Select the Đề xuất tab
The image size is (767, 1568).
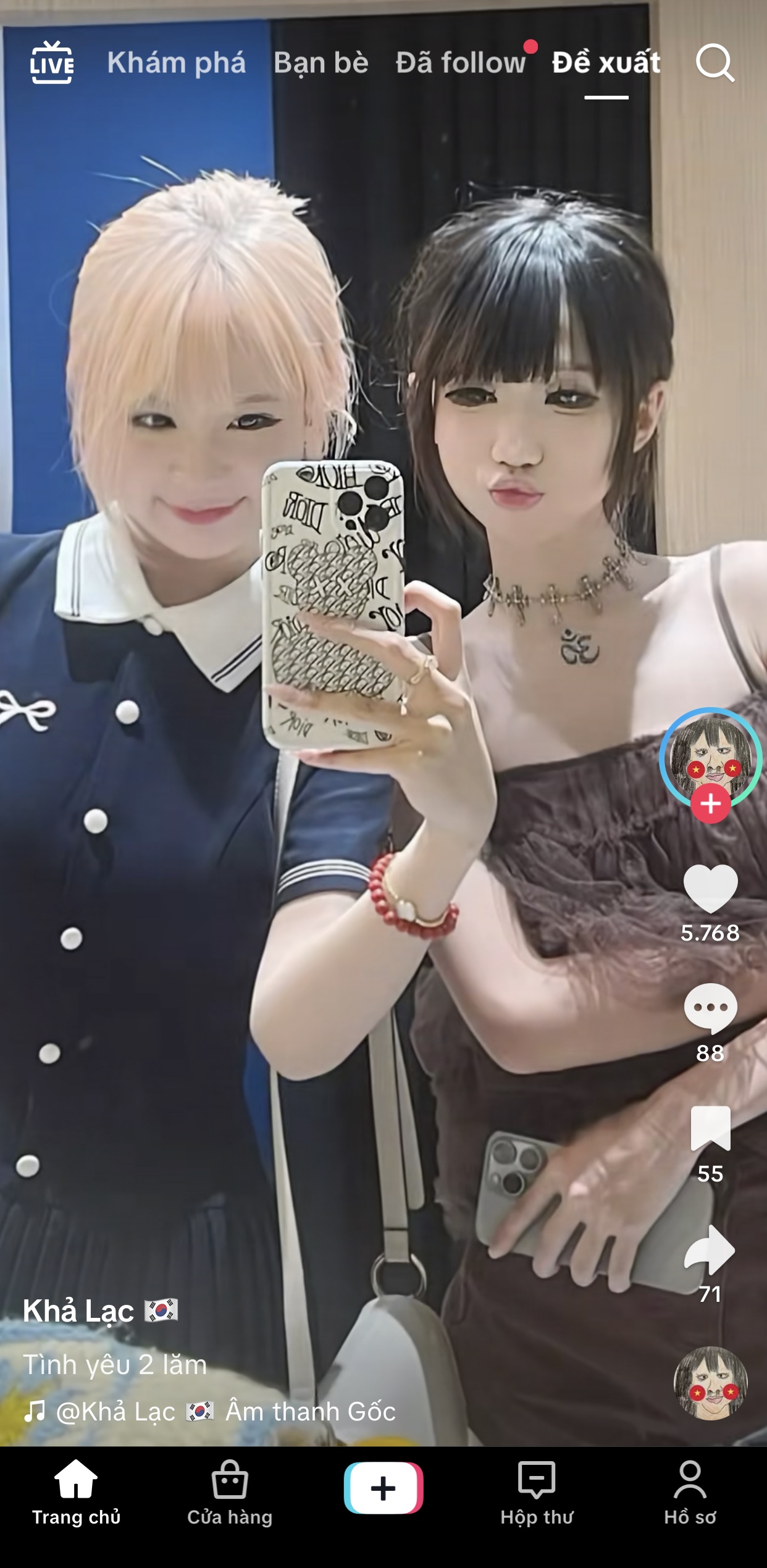click(606, 63)
